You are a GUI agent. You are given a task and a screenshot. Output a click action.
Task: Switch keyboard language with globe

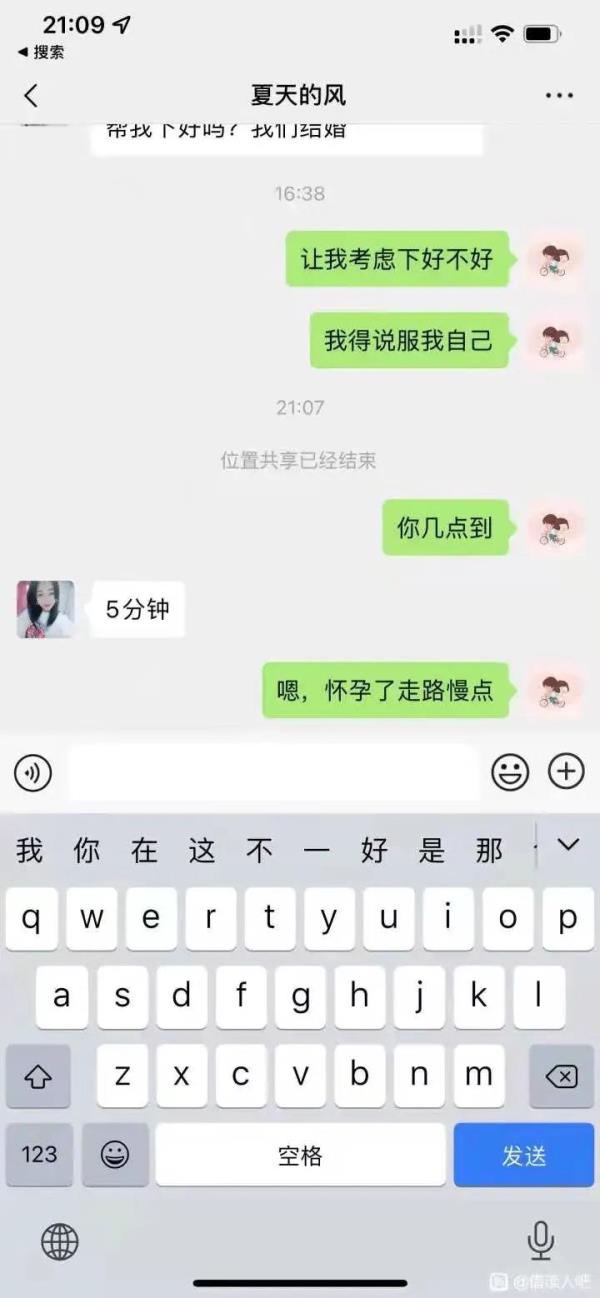60,1241
